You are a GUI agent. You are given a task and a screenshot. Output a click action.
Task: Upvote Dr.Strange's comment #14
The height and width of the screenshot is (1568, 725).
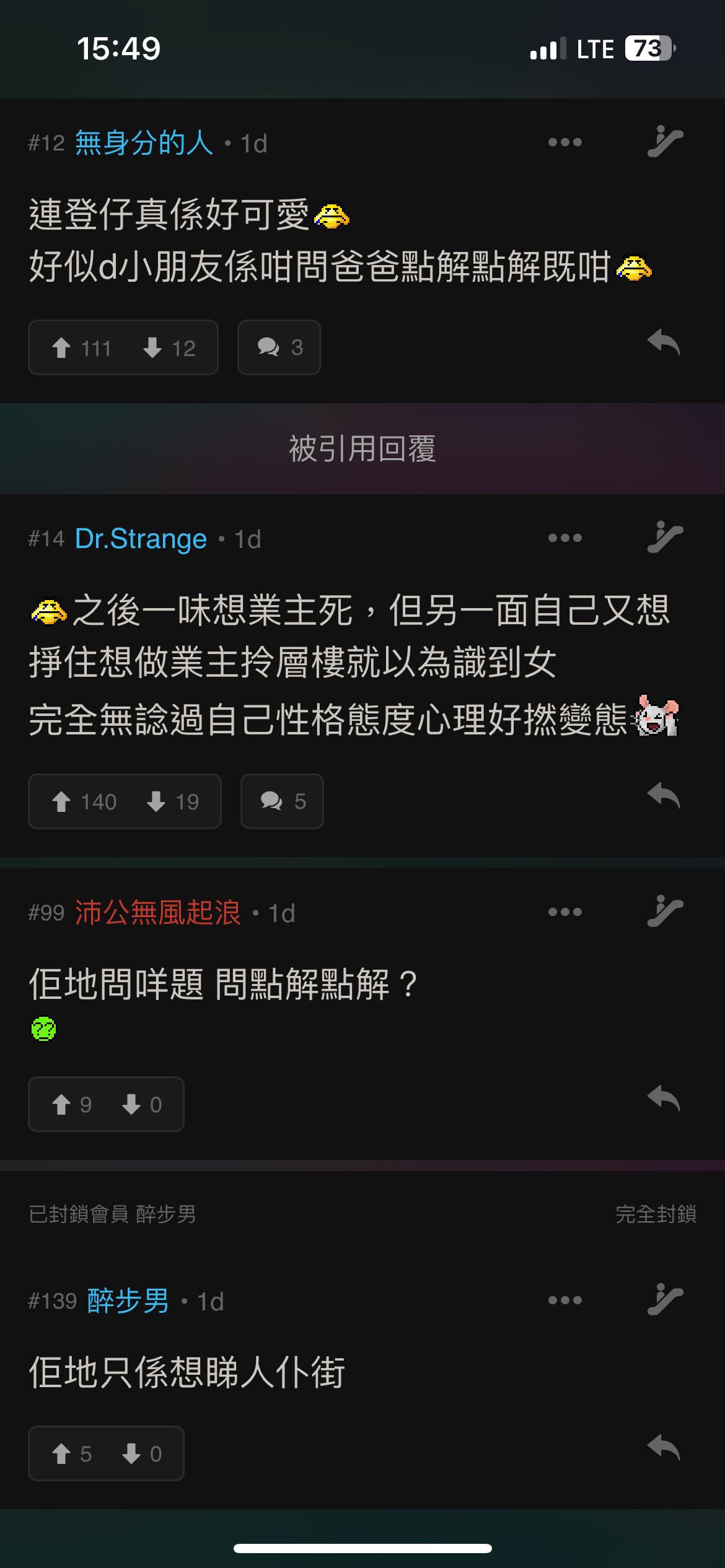(84, 802)
